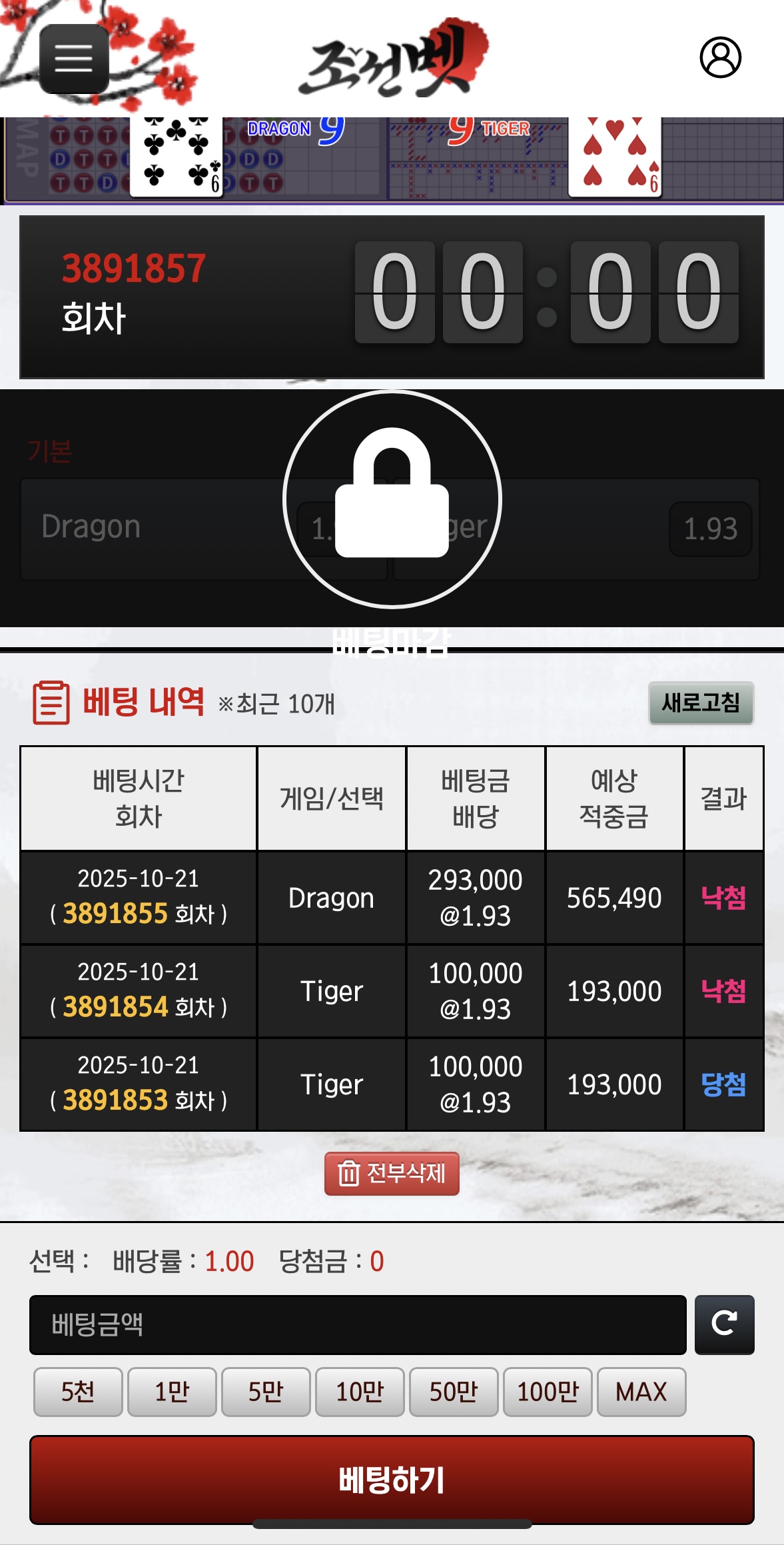Tap the 새로고침 refresh button

(x=701, y=703)
